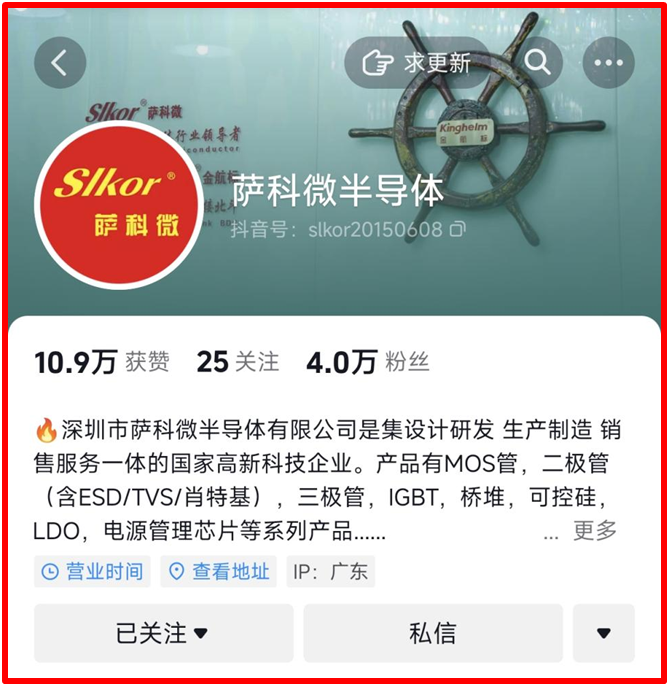Screen dimensions: 669x686
Task: Tap the 已关注 following button
Action: click(163, 633)
